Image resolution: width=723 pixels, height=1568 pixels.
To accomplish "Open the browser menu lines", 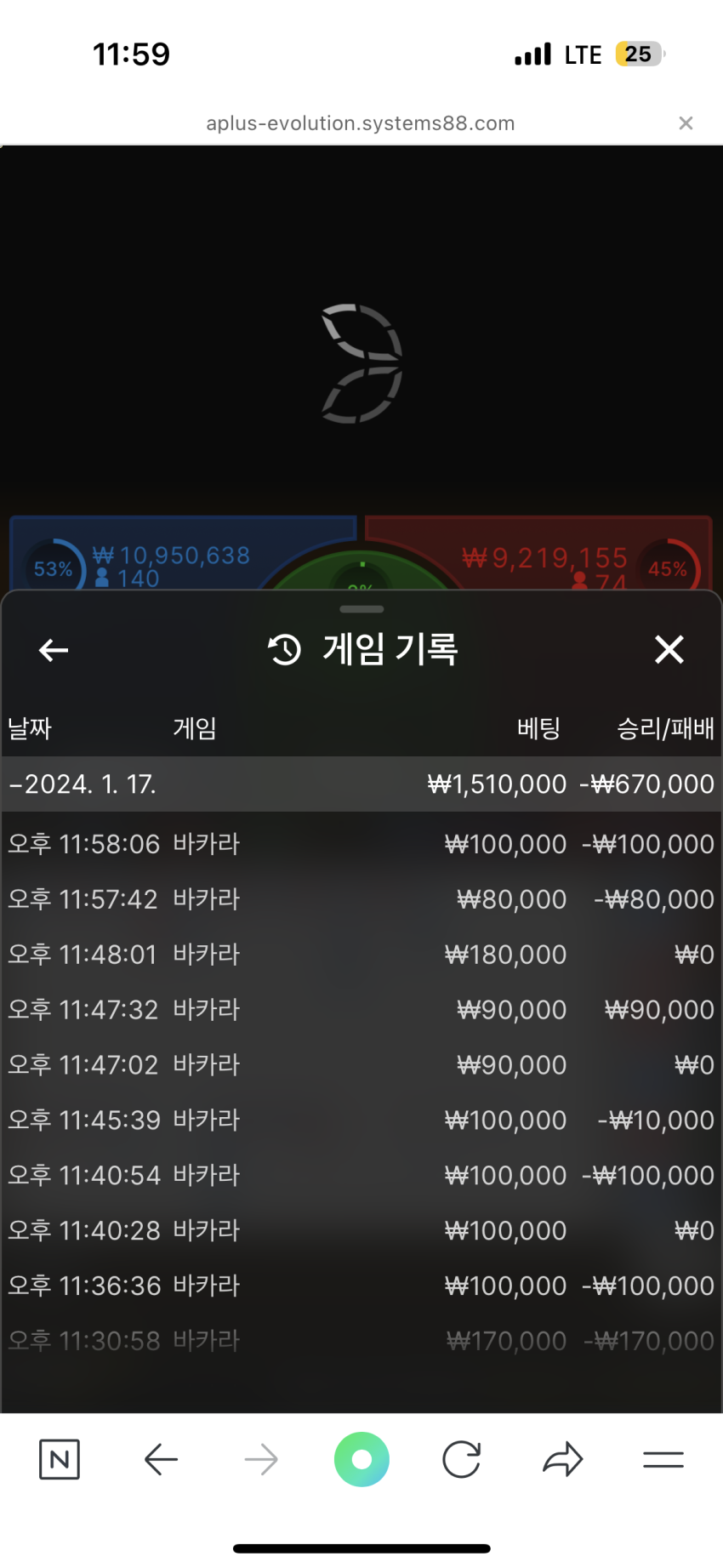I will click(663, 1460).
